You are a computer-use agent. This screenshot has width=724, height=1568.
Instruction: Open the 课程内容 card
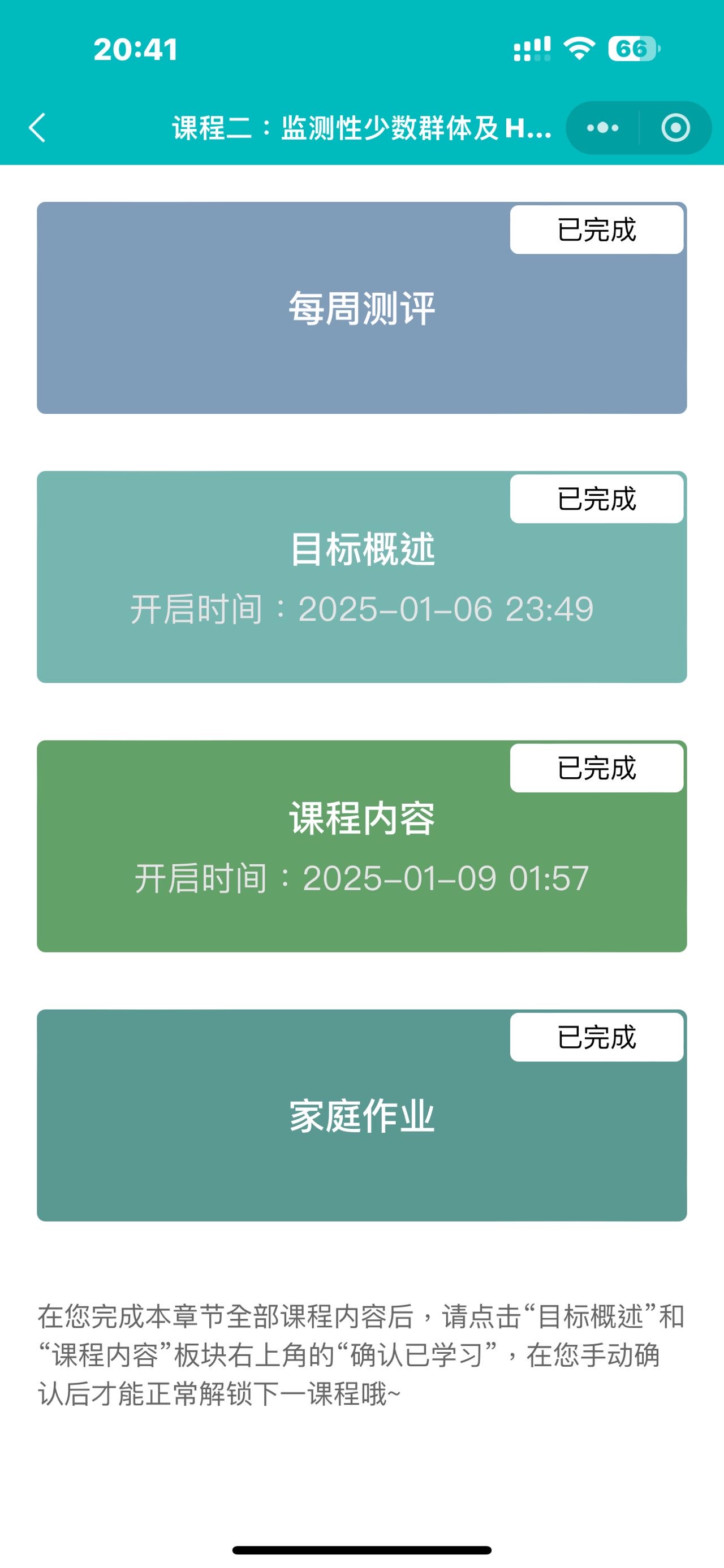pyautogui.click(x=361, y=846)
